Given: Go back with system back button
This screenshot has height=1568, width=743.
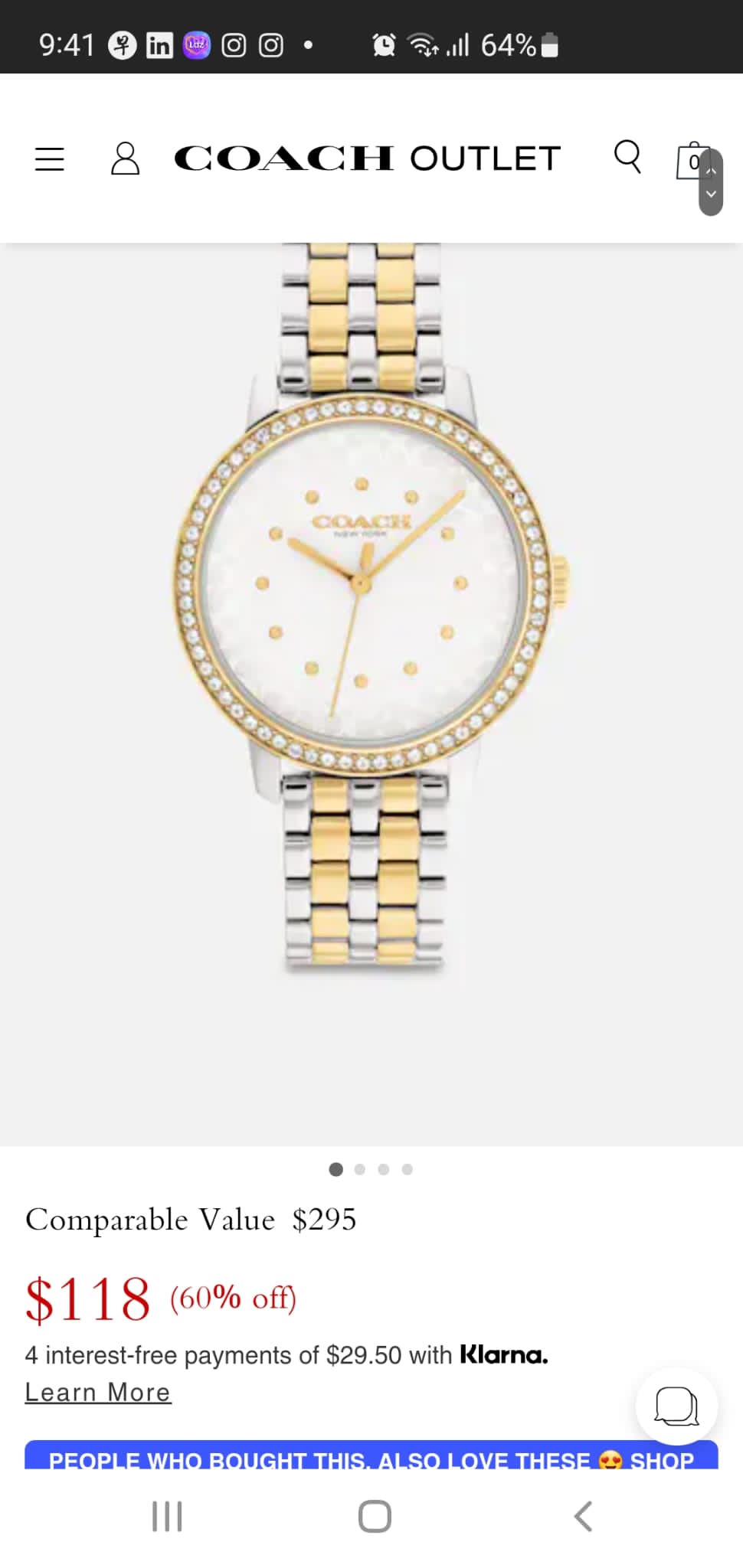Looking at the screenshot, I should click(583, 1516).
